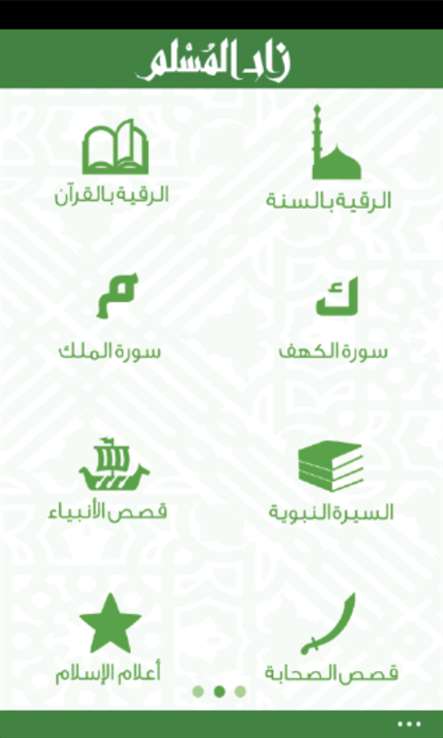
Task: Open قصص الأنبياء section
Action: (x=108, y=480)
